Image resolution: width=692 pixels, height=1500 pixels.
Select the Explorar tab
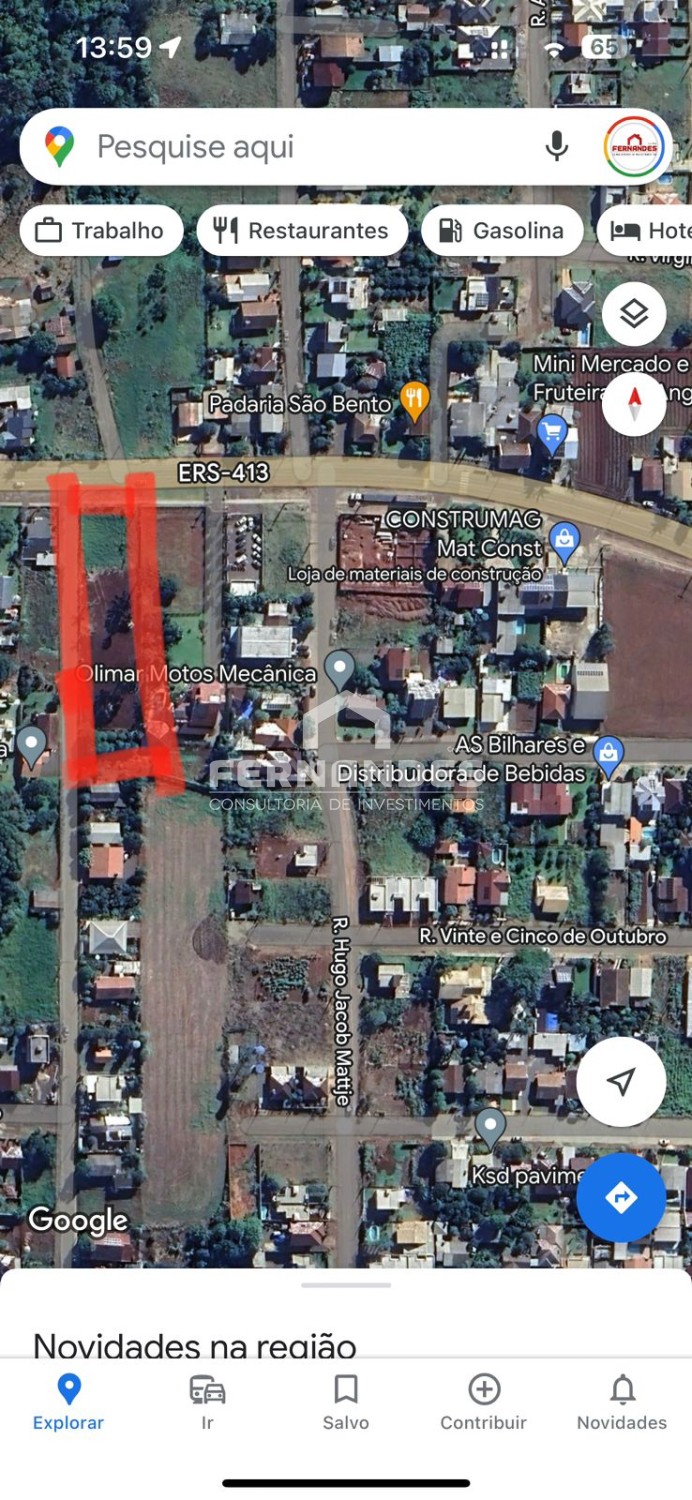(x=68, y=1402)
